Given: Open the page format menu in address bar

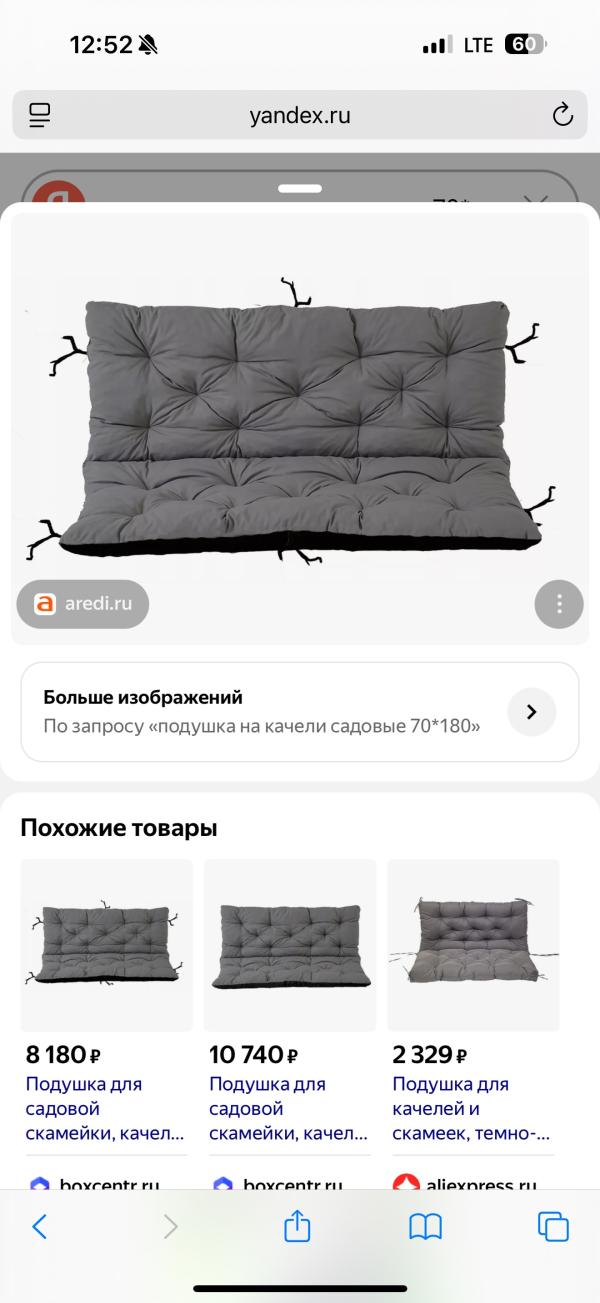Looking at the screenshot, I should click(40, 115).
